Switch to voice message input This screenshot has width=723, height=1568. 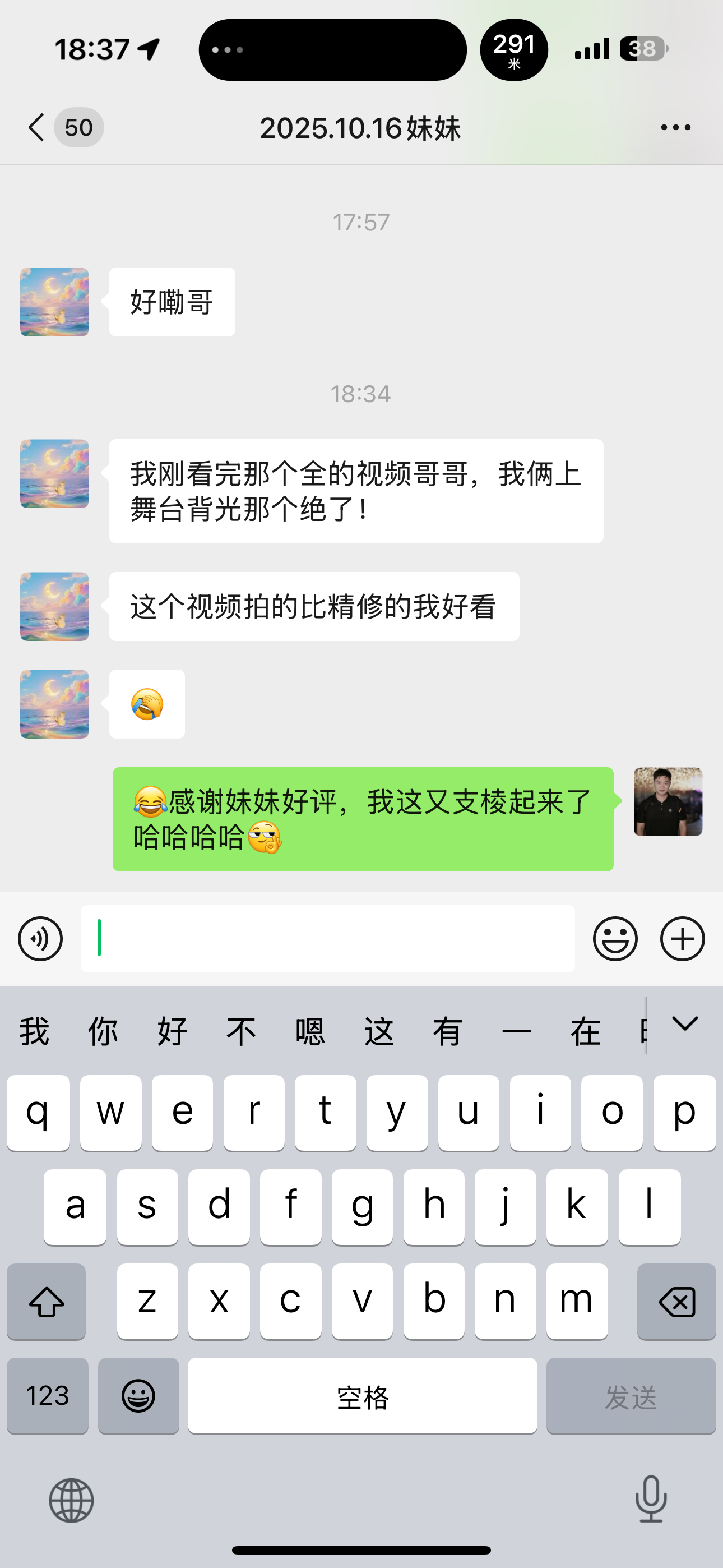click(x=40, y=939)
